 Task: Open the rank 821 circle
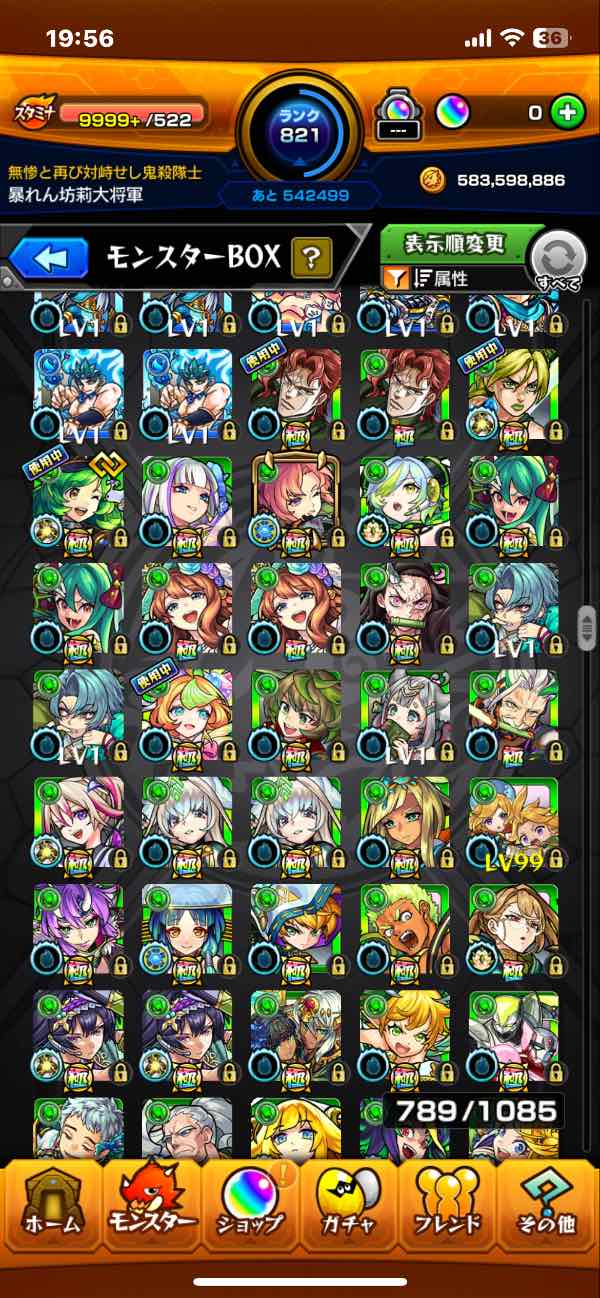pyautogui.click(x=300, y=125)
